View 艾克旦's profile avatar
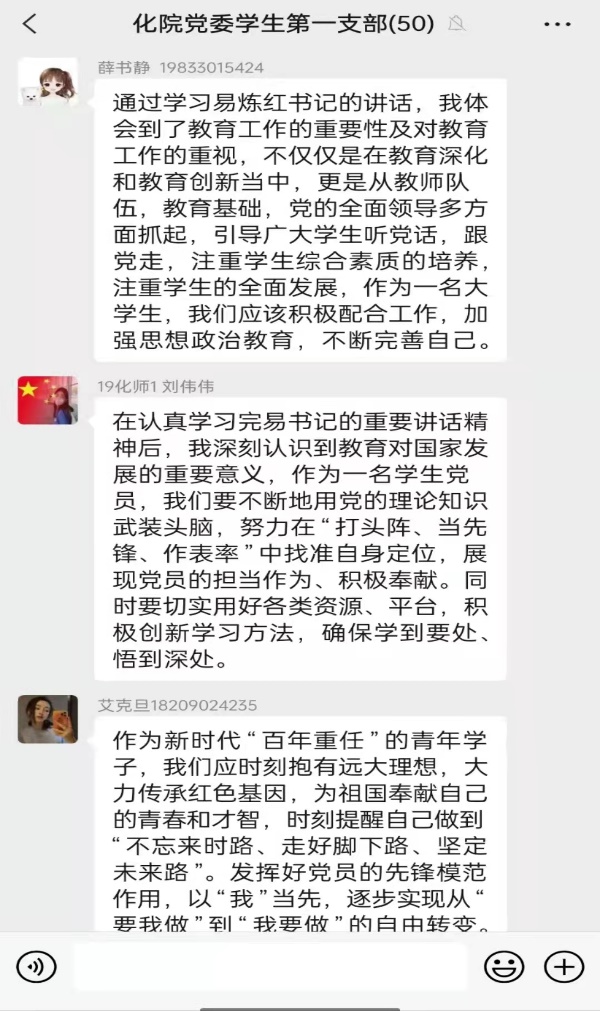Screen dimensions: 600x1011 [x=47, y=718]
